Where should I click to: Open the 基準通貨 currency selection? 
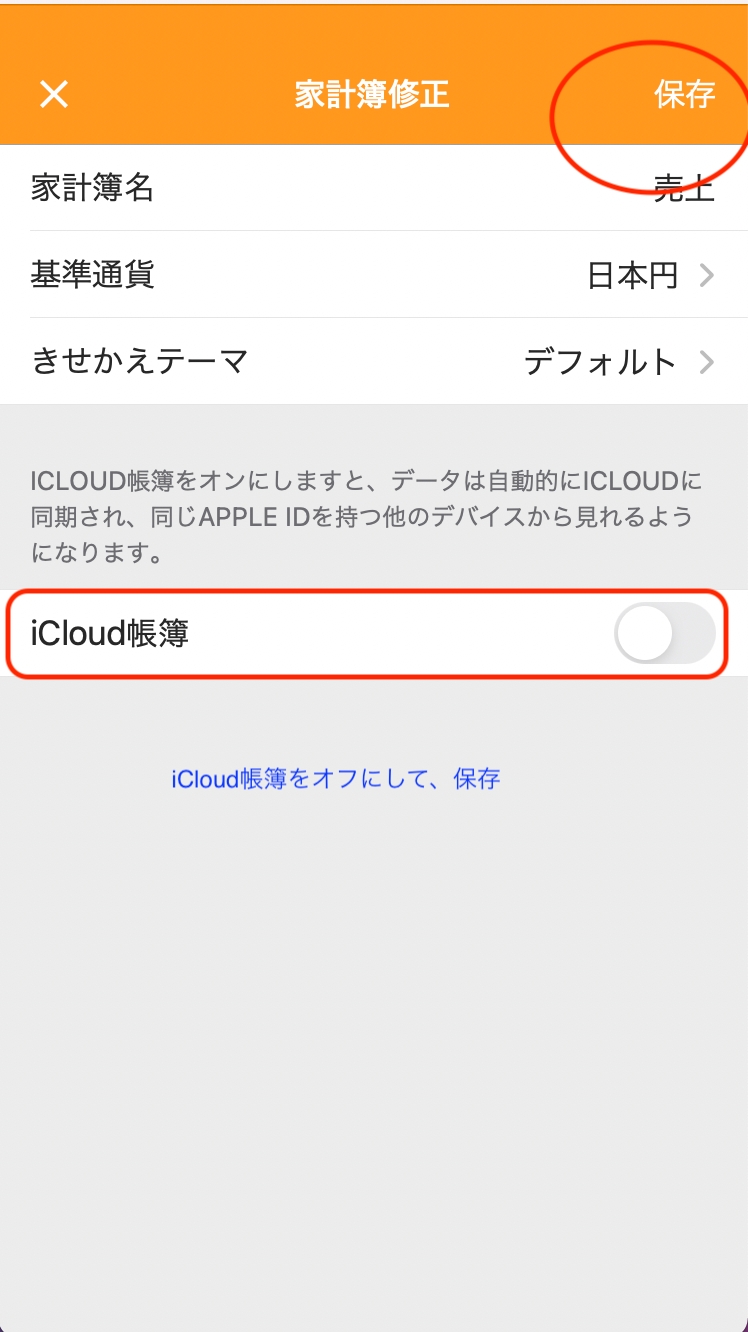(374, 275)
